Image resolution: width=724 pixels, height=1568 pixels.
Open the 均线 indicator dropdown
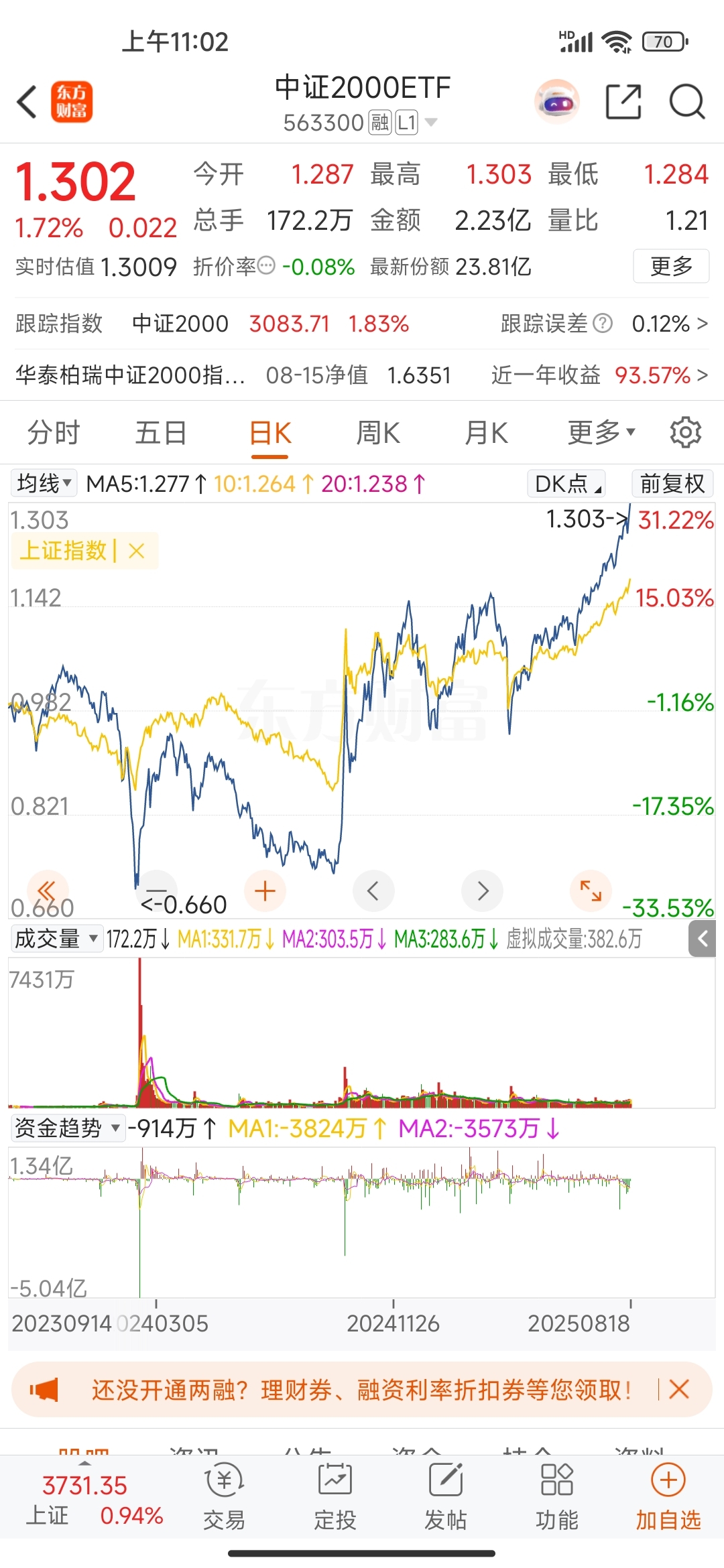[x=44, y=483]
